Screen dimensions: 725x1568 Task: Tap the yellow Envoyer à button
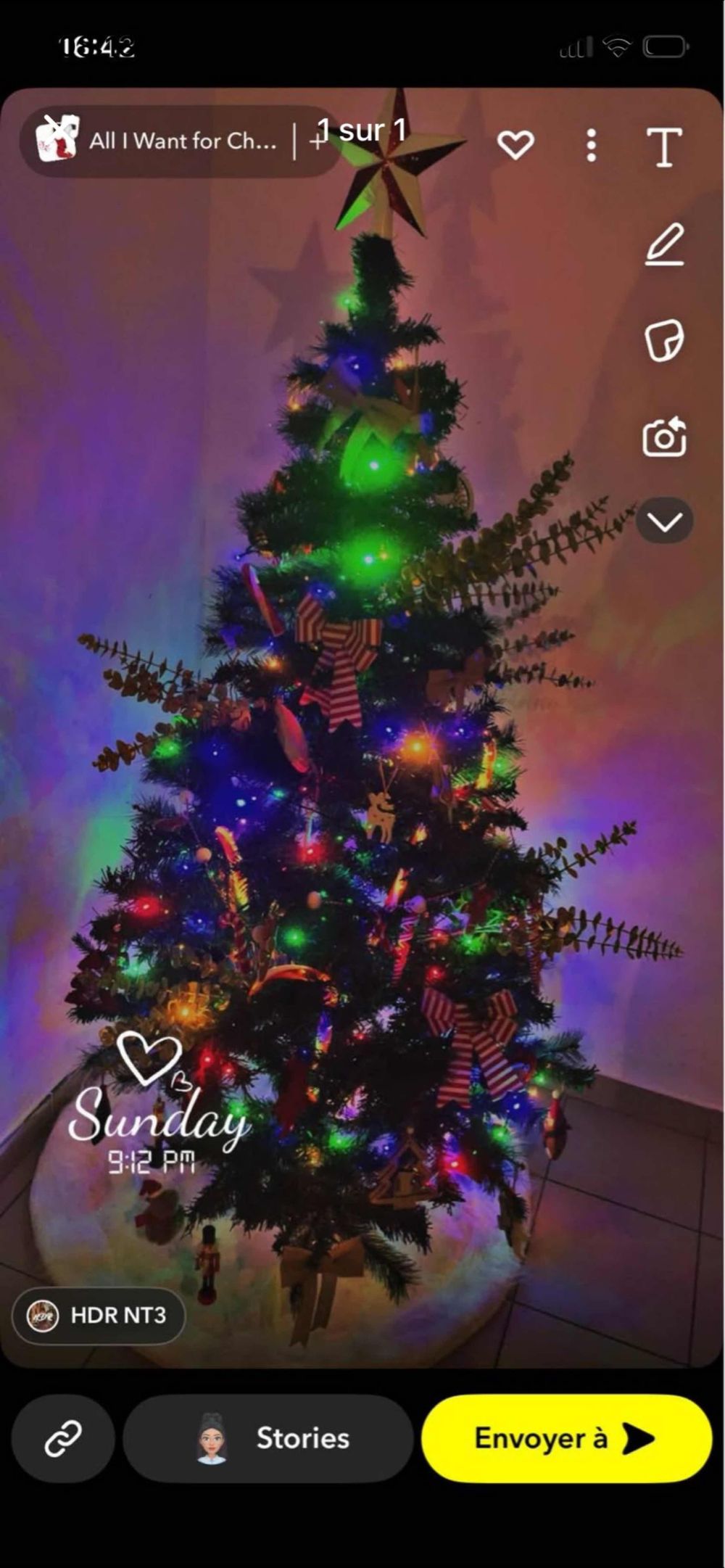[566, 1439]
